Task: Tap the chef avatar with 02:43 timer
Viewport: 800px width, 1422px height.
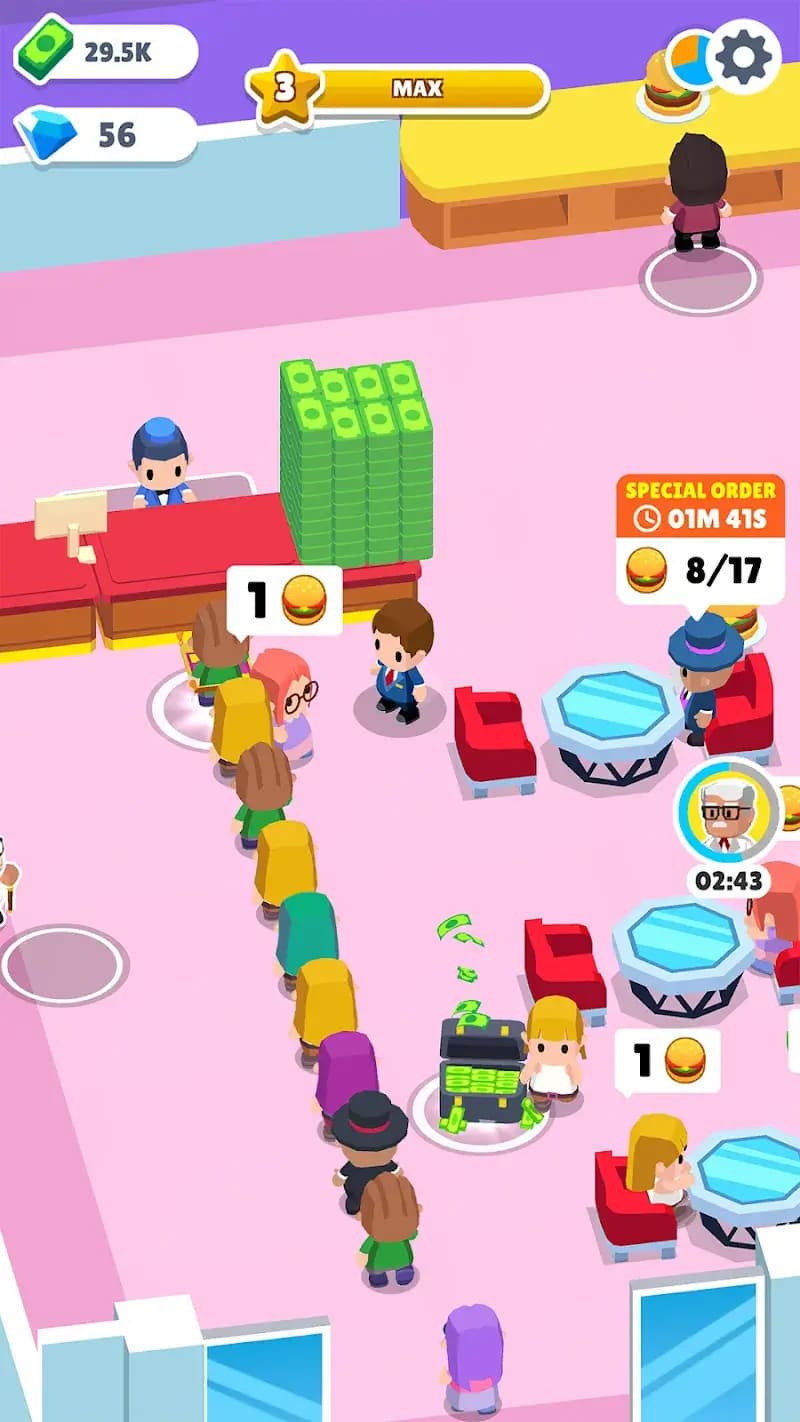Action: click(x=727, y=812)
